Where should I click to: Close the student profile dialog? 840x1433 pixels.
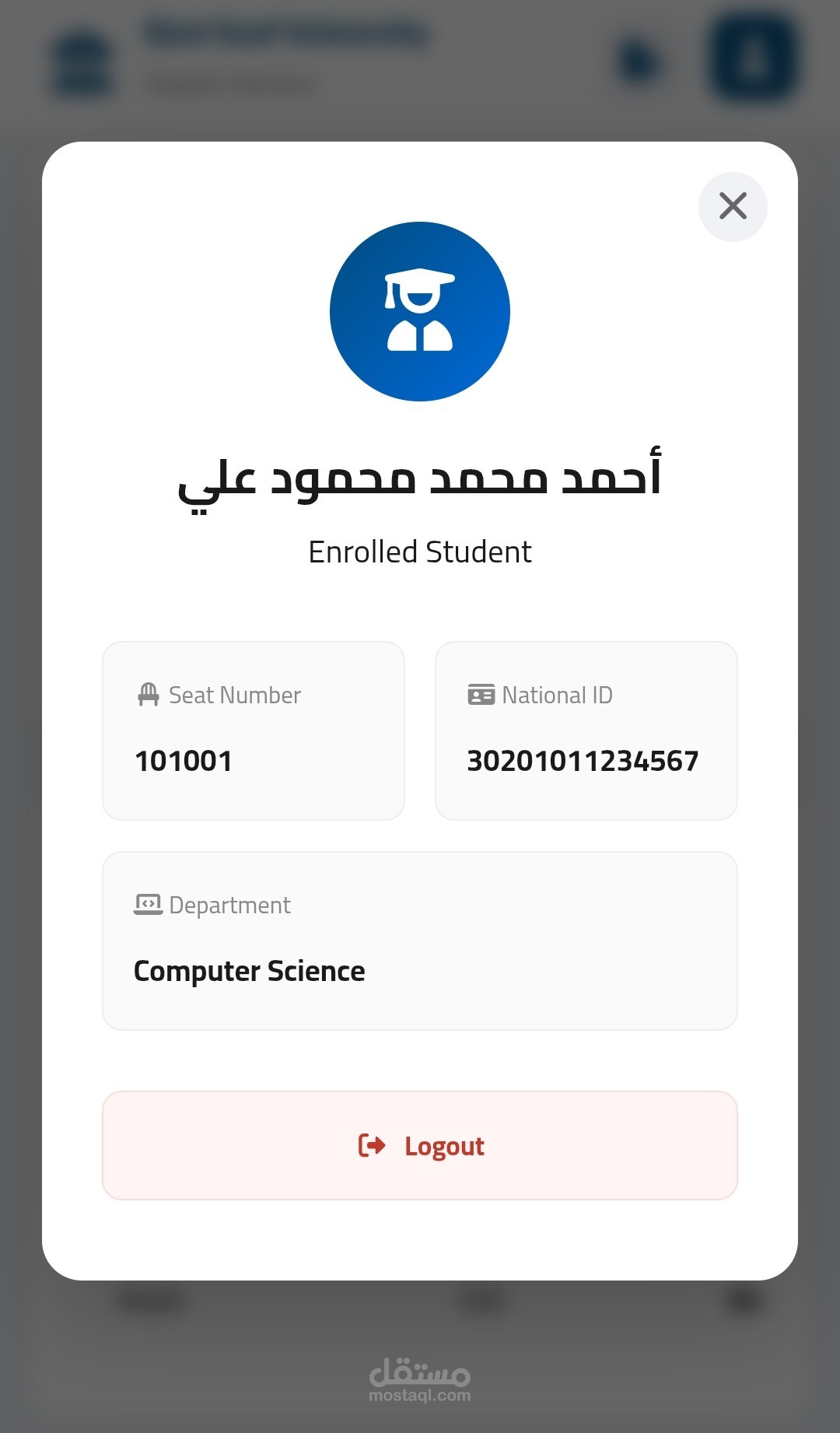tap(733, 207)
